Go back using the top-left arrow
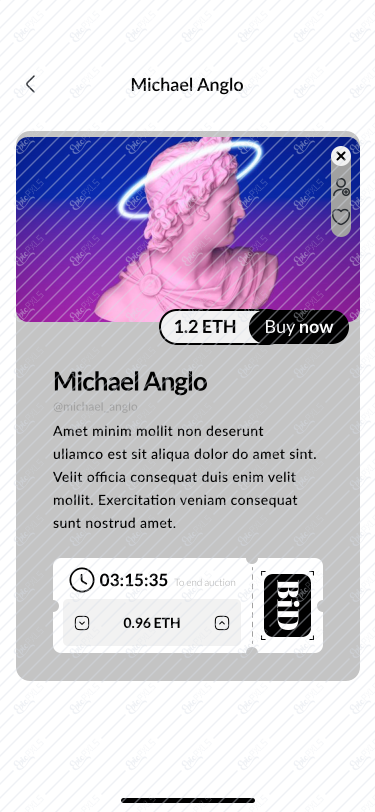The width and height of the screenshot is (375, 812). tap(31, 84)
